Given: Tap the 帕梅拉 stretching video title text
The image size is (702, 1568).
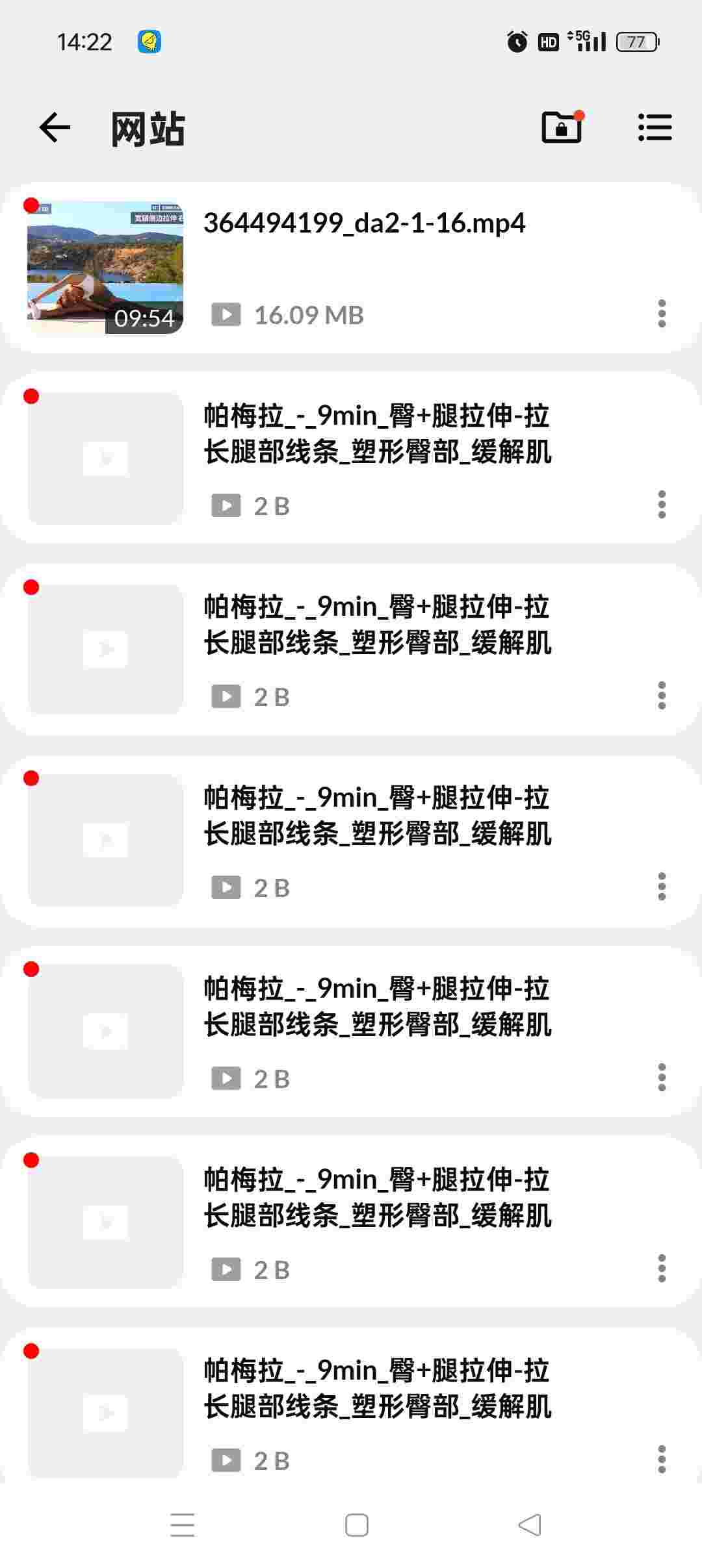Looking at the screenshot, I should point(374,435).
